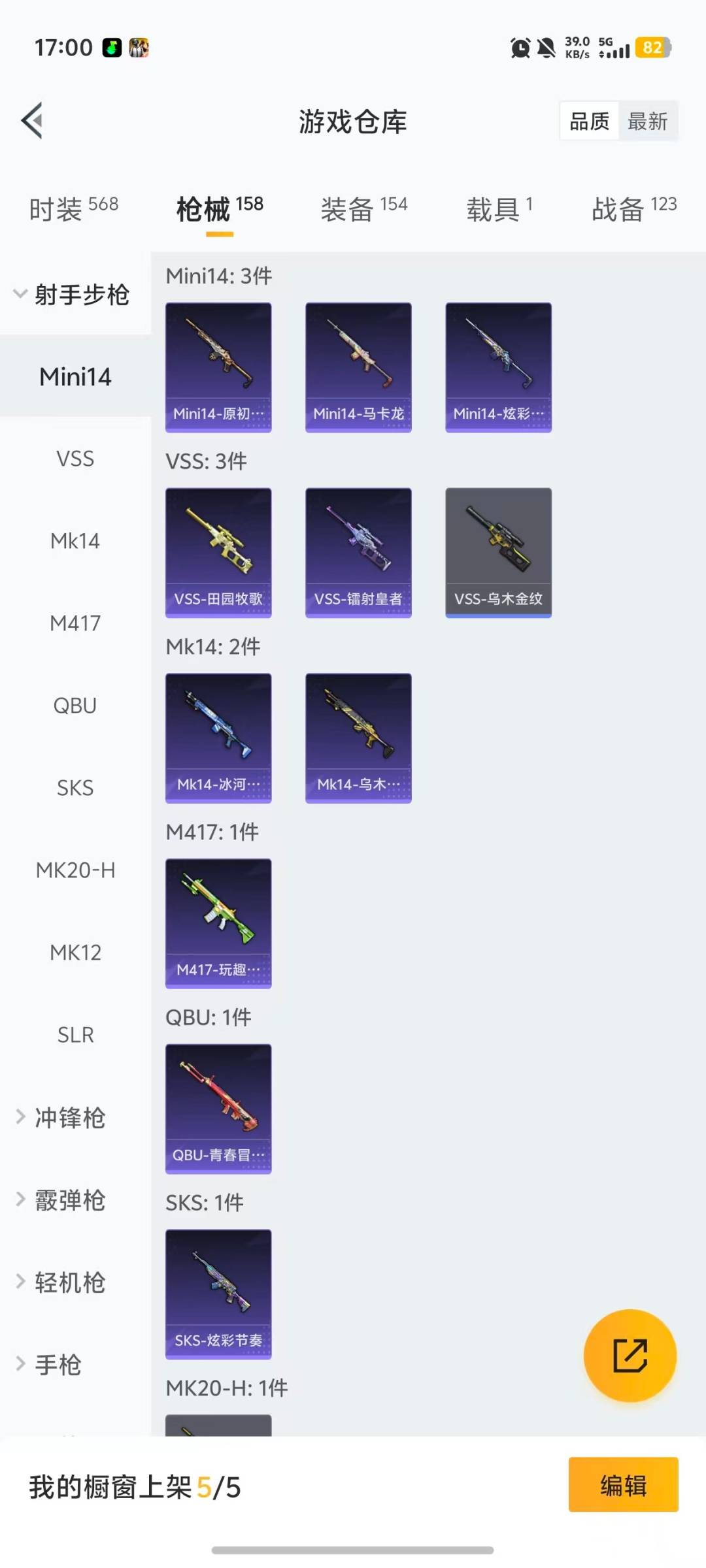Jump to SLR in the sidebar
The width and height of the screenshot is (706, 1568).
75,1035
